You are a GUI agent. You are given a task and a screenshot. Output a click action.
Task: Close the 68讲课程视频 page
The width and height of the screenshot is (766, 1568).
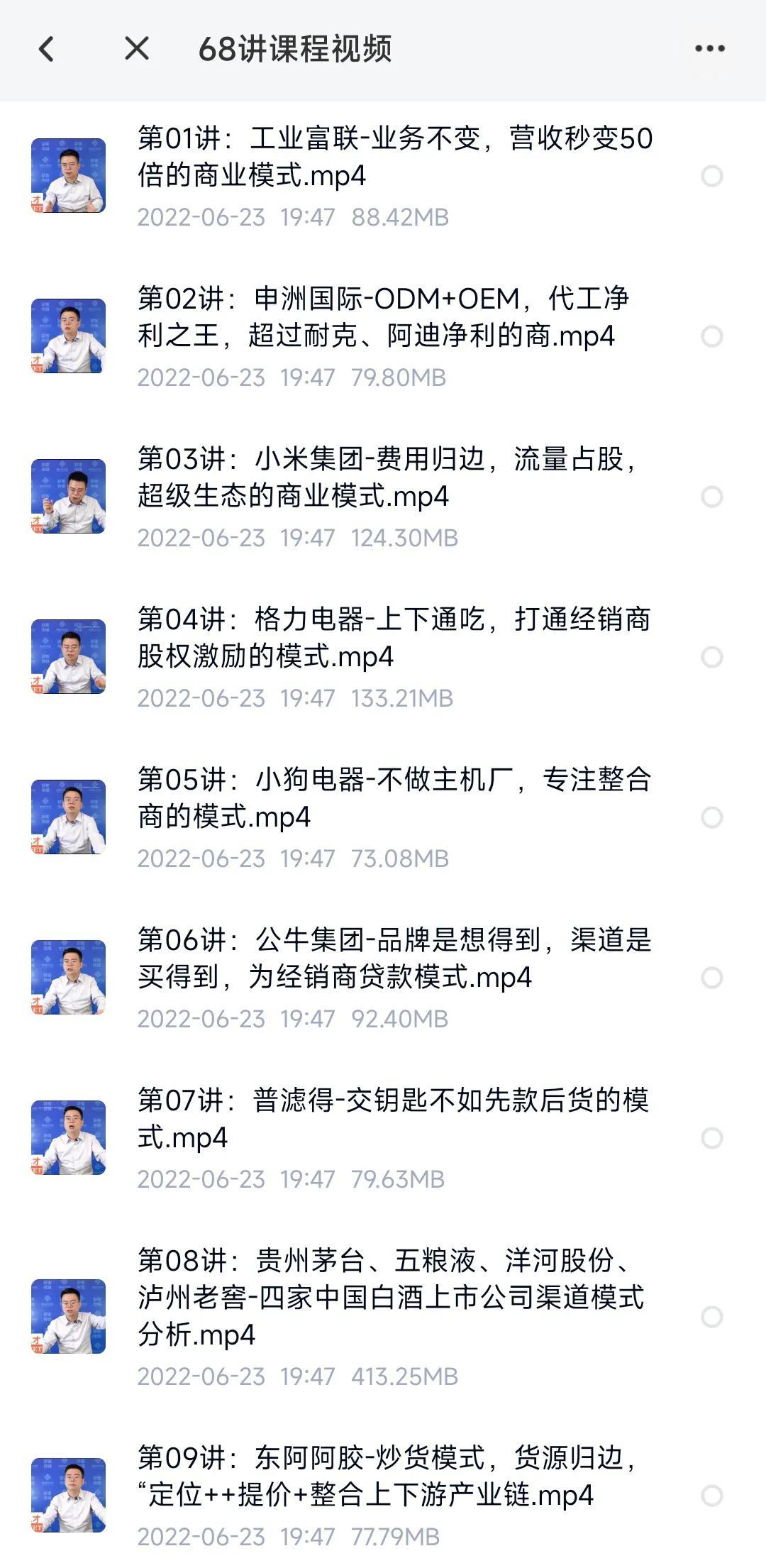point(136,49)
